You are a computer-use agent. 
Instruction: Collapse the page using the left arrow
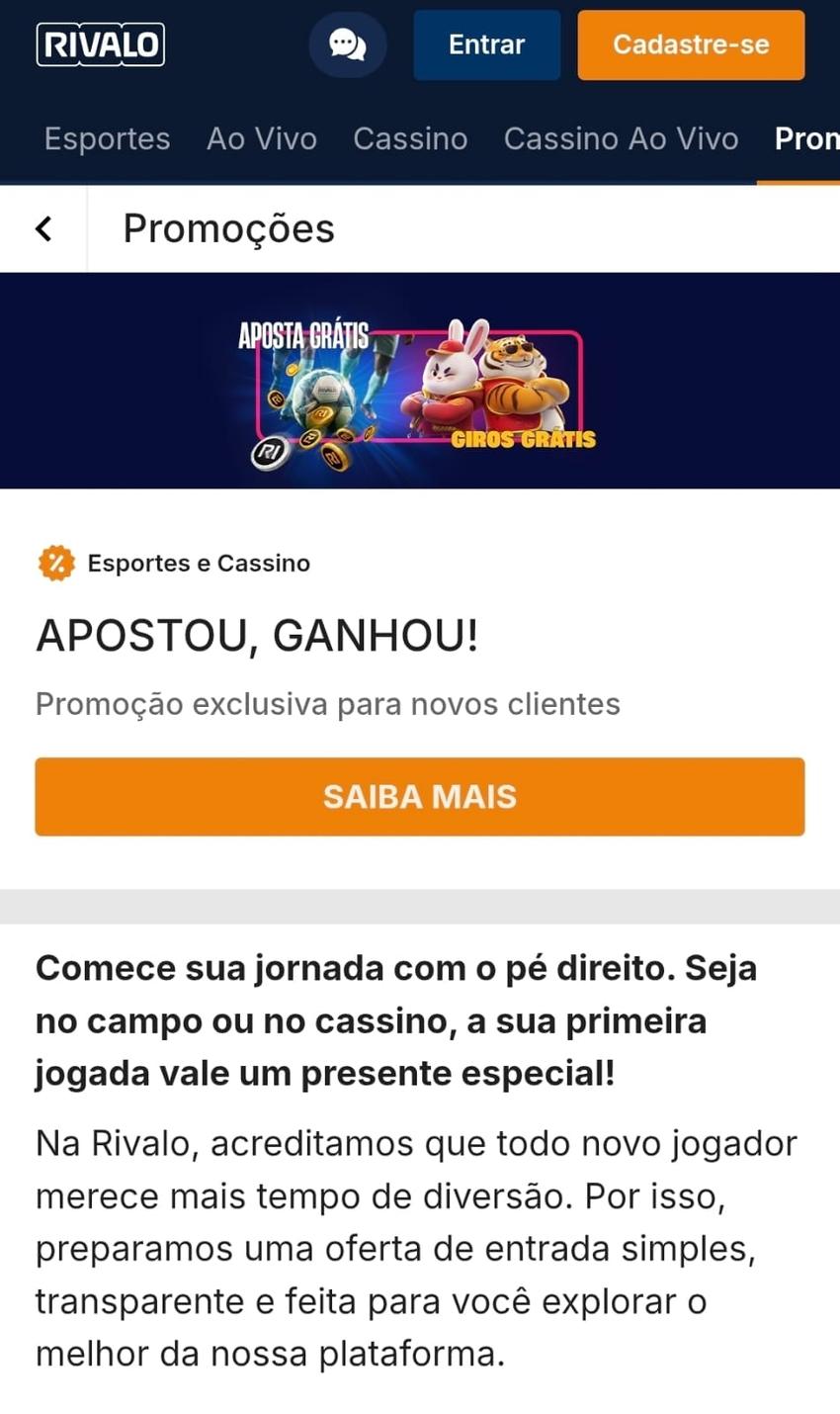43,227
